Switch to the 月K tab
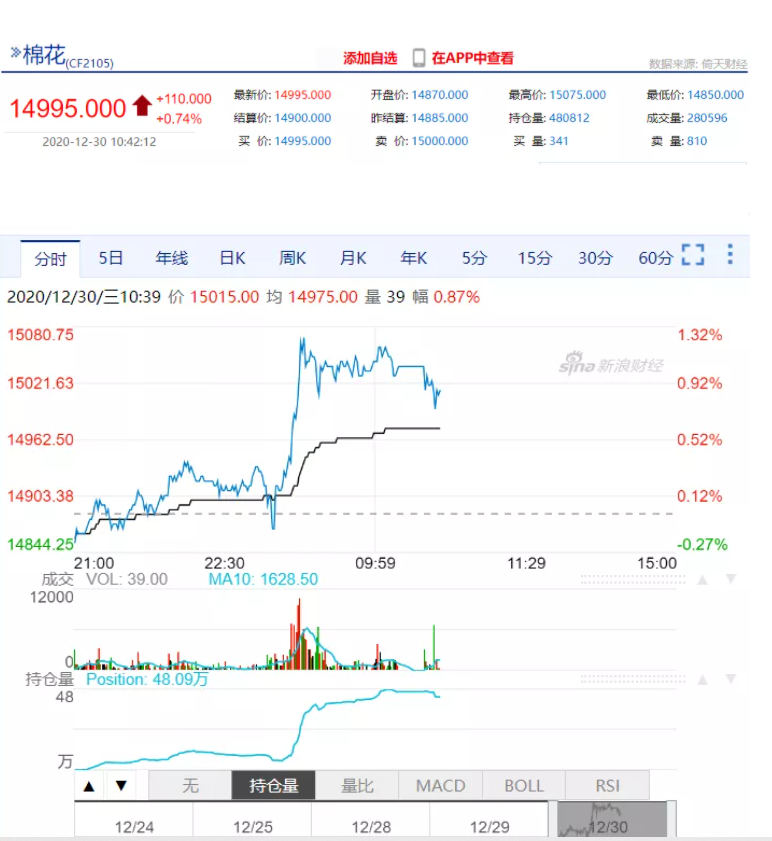Image resolution: width=772 pixels, height=841 pixels. click(x=353, y=258)
